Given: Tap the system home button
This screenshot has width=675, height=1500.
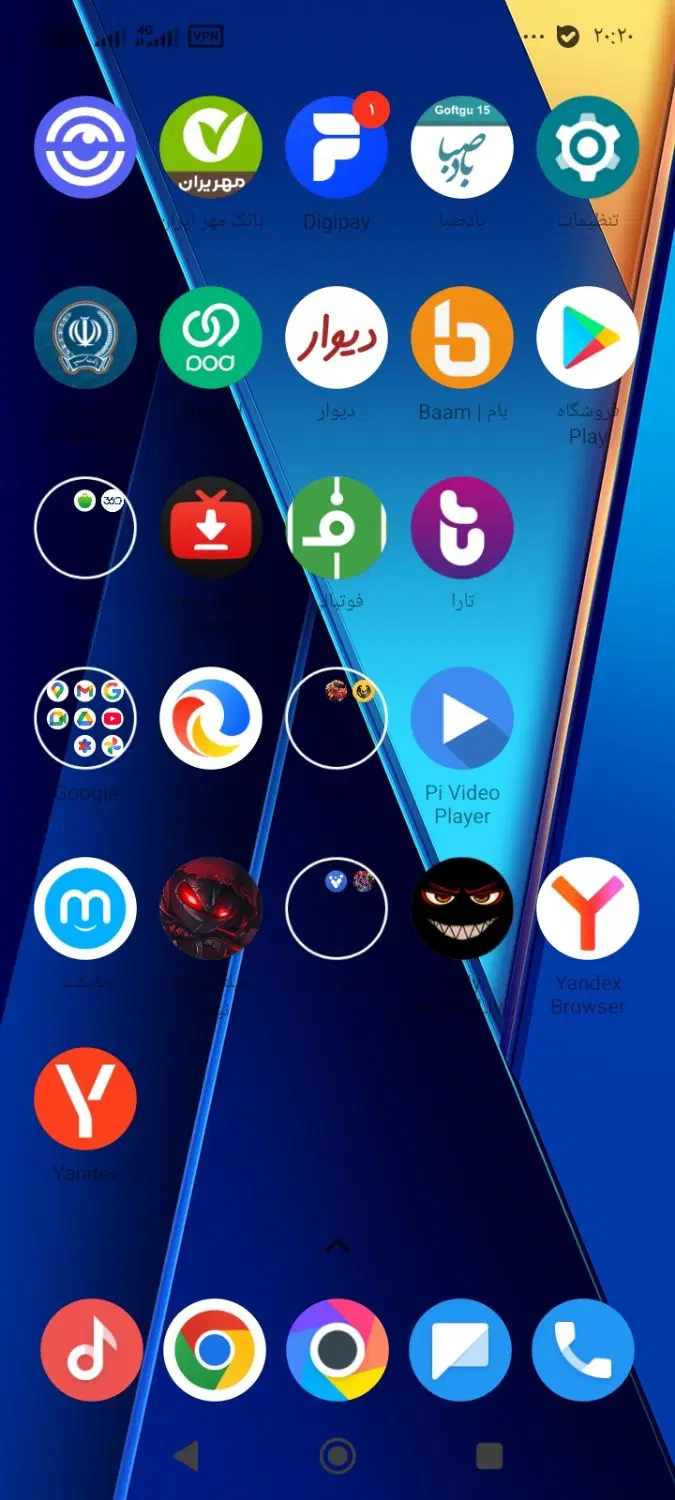Looking at the screenshot, I should pos(337,1456).
